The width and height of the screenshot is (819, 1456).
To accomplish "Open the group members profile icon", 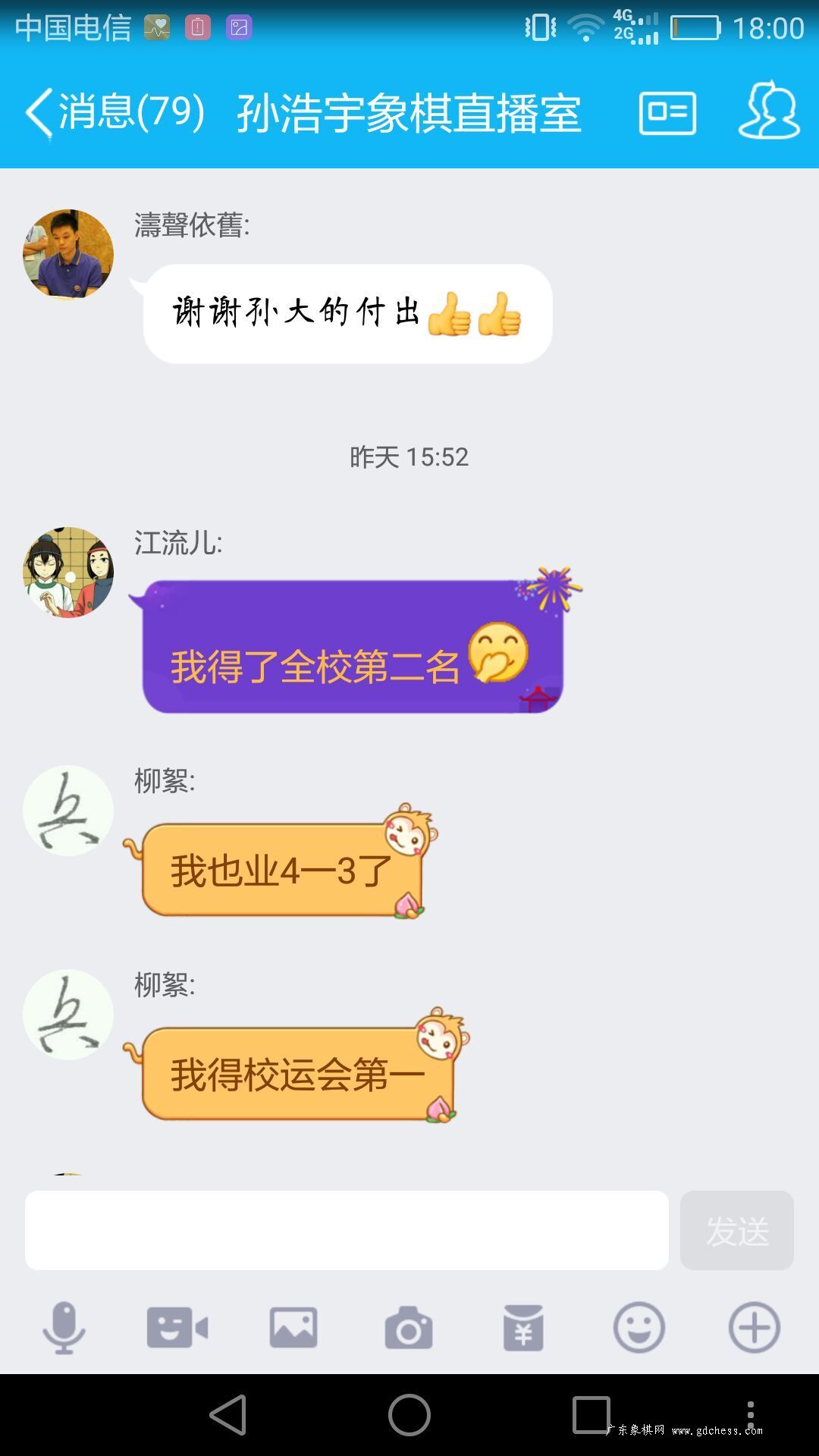I will click(770, 111).
